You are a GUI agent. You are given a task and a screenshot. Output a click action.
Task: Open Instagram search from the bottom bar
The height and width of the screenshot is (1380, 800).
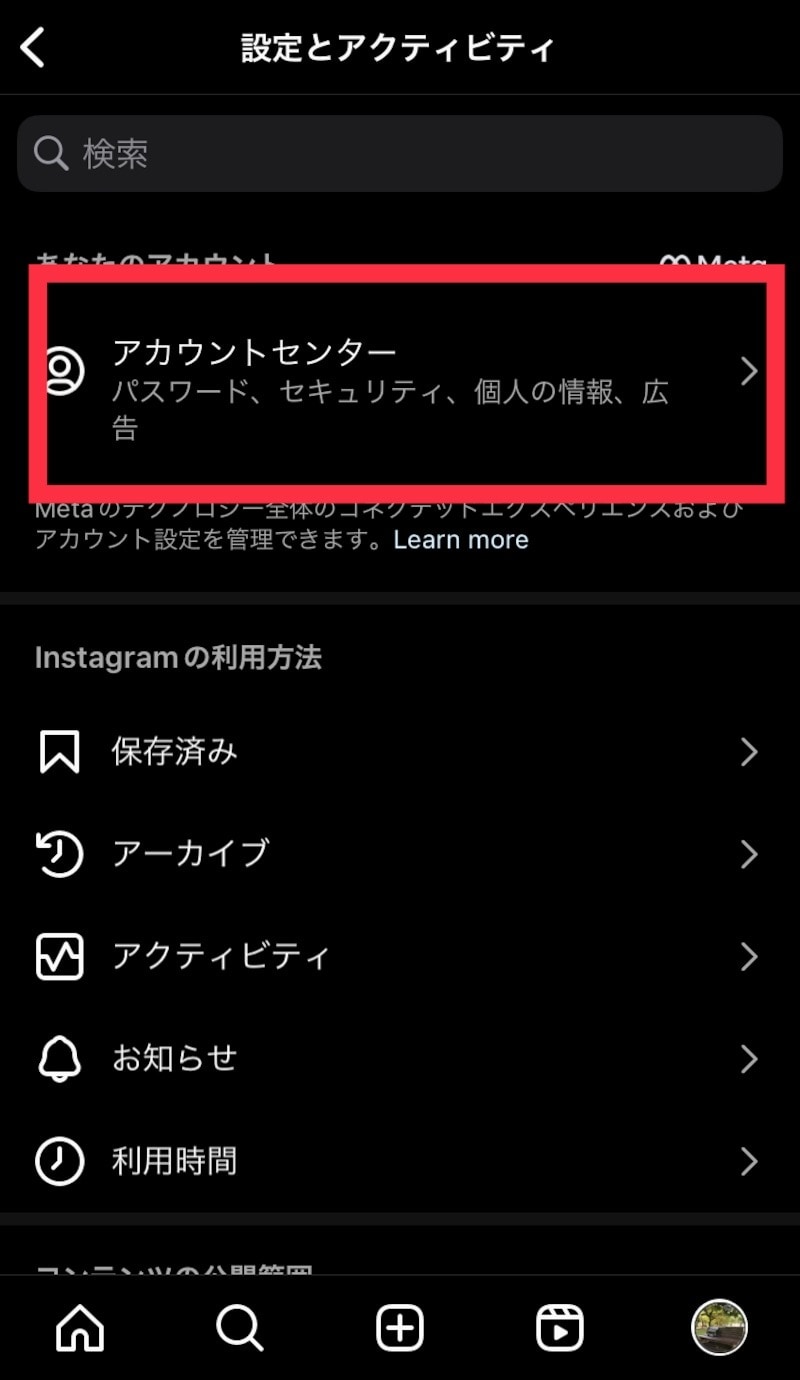pyautogui.click(x=240, y=1328)
